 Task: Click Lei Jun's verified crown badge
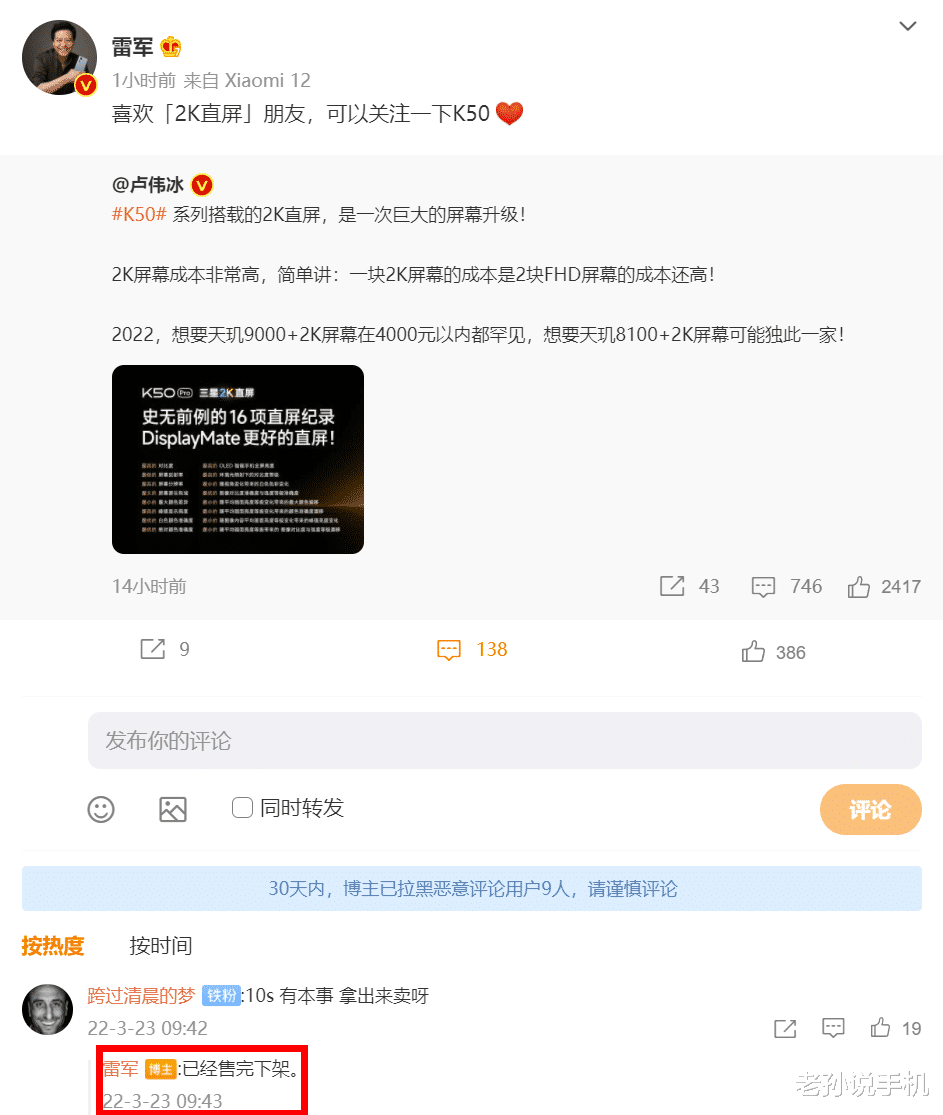click(170, 46)
